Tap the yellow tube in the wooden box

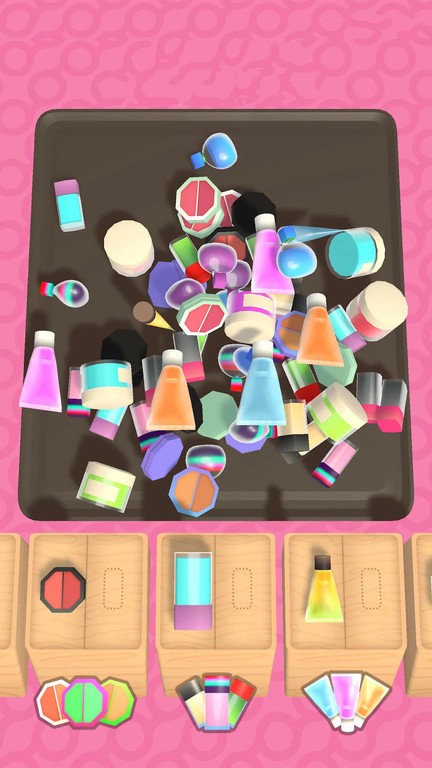point(324,589)
